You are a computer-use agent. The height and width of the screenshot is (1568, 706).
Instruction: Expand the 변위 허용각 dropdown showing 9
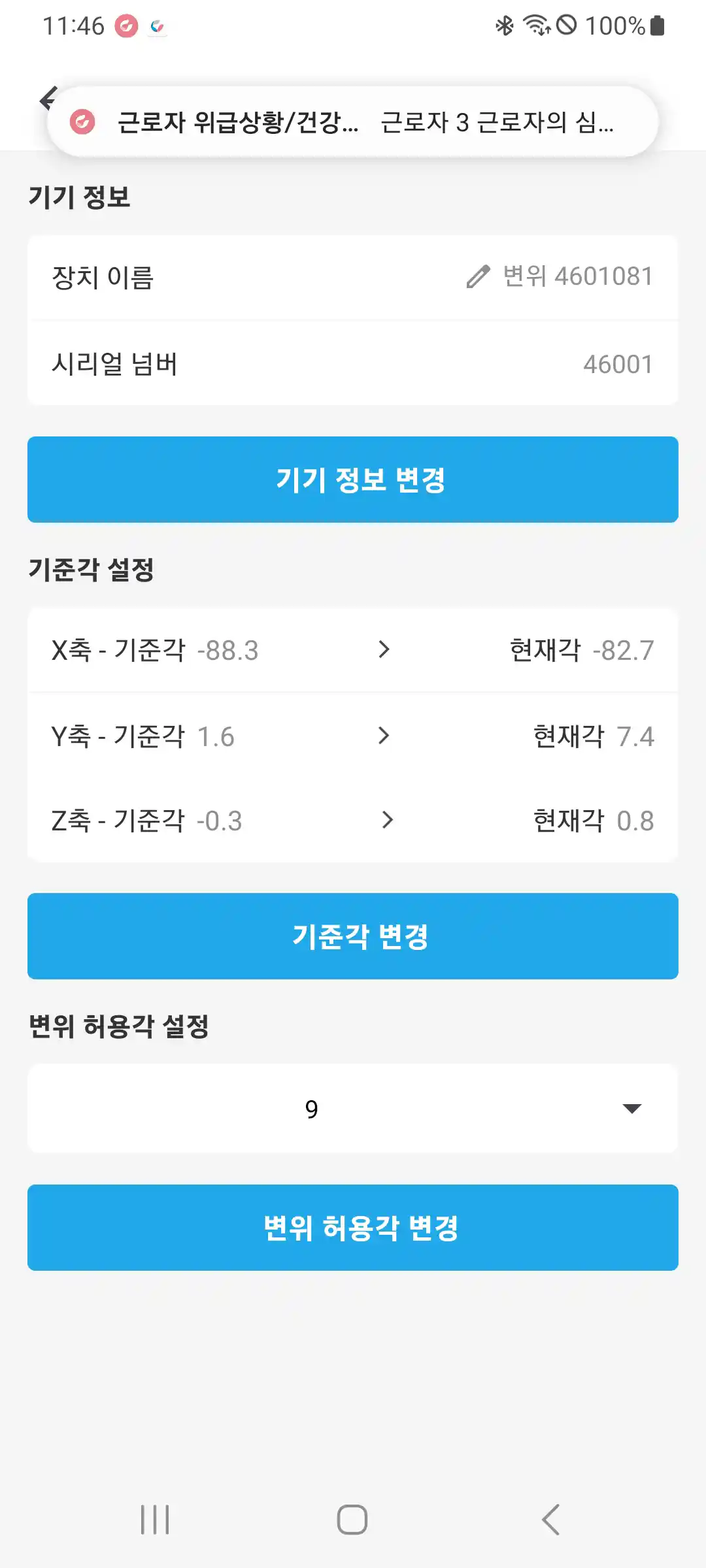(353, 1108)
